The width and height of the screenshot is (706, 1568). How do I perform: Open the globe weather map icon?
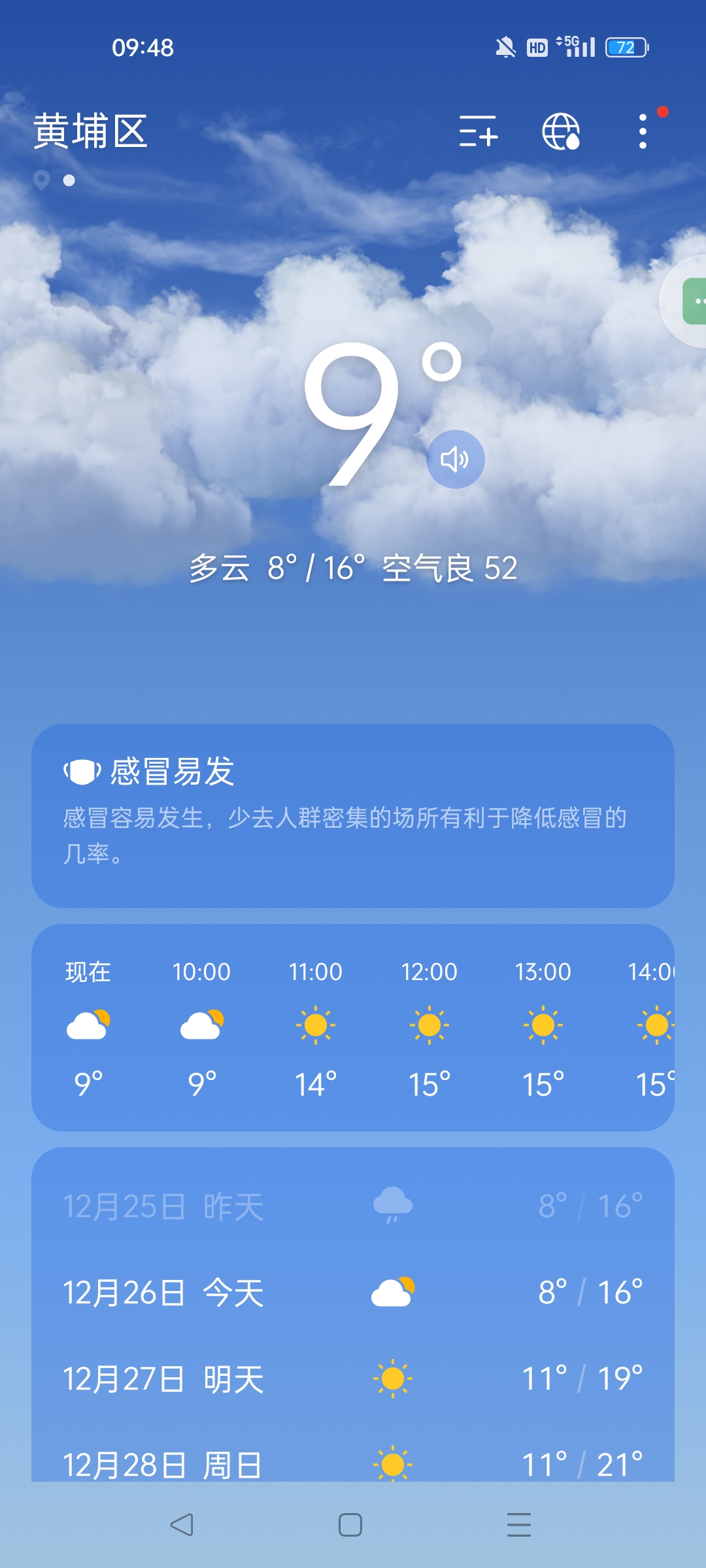561,131
